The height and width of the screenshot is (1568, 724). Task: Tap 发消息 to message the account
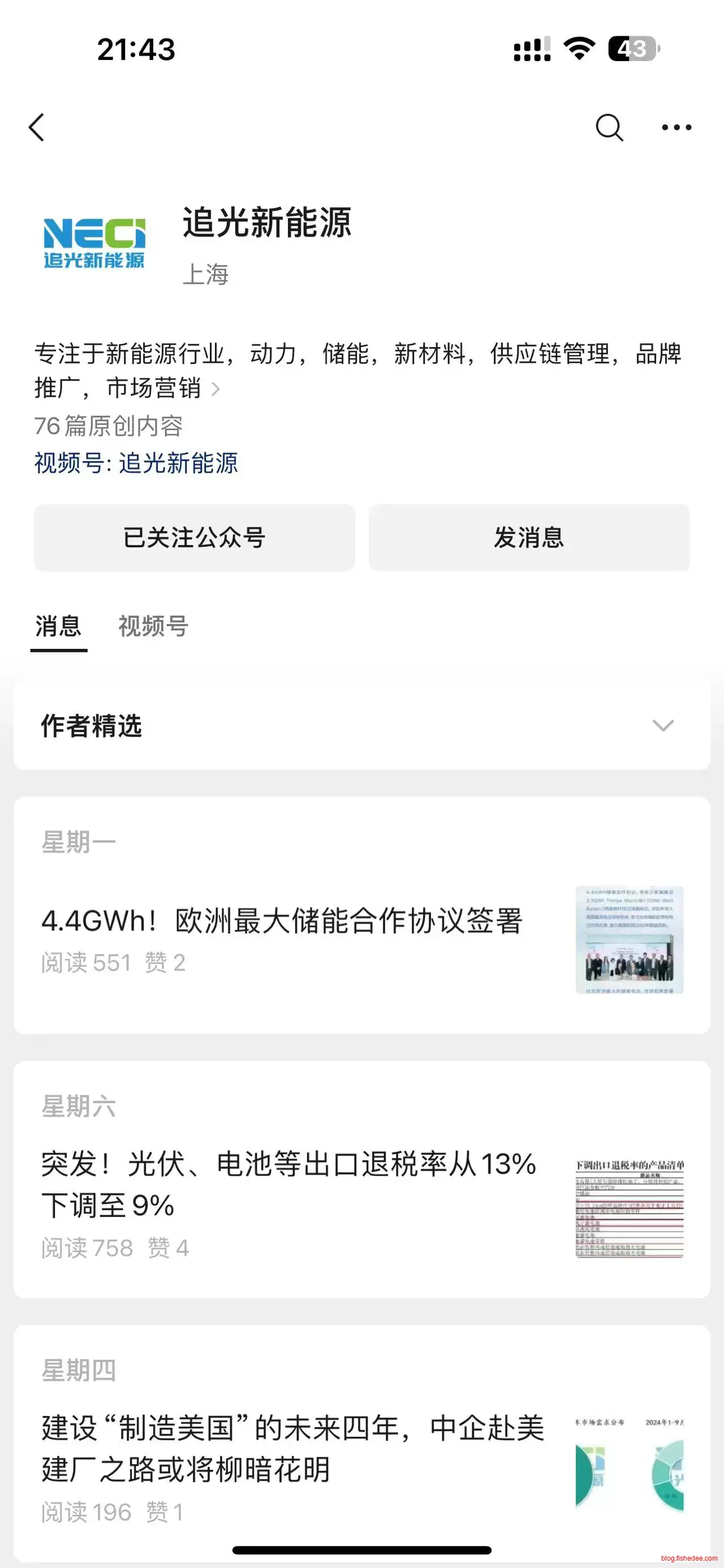(528, 538)
